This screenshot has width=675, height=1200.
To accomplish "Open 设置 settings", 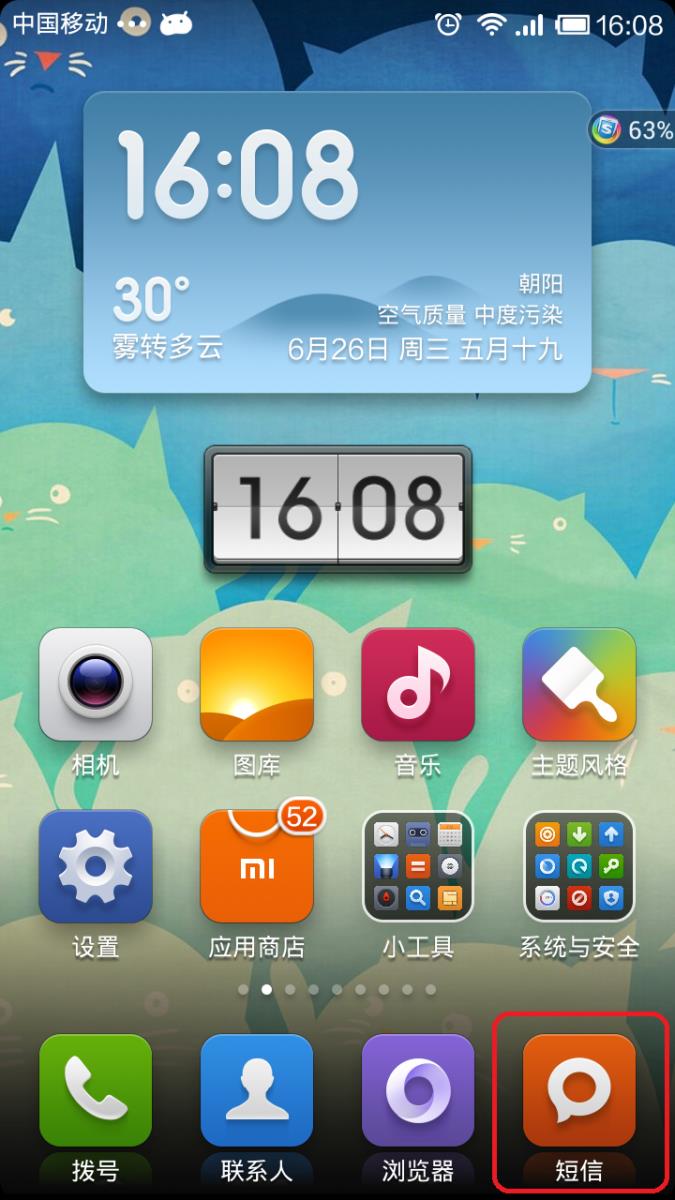I will point(96,866).
